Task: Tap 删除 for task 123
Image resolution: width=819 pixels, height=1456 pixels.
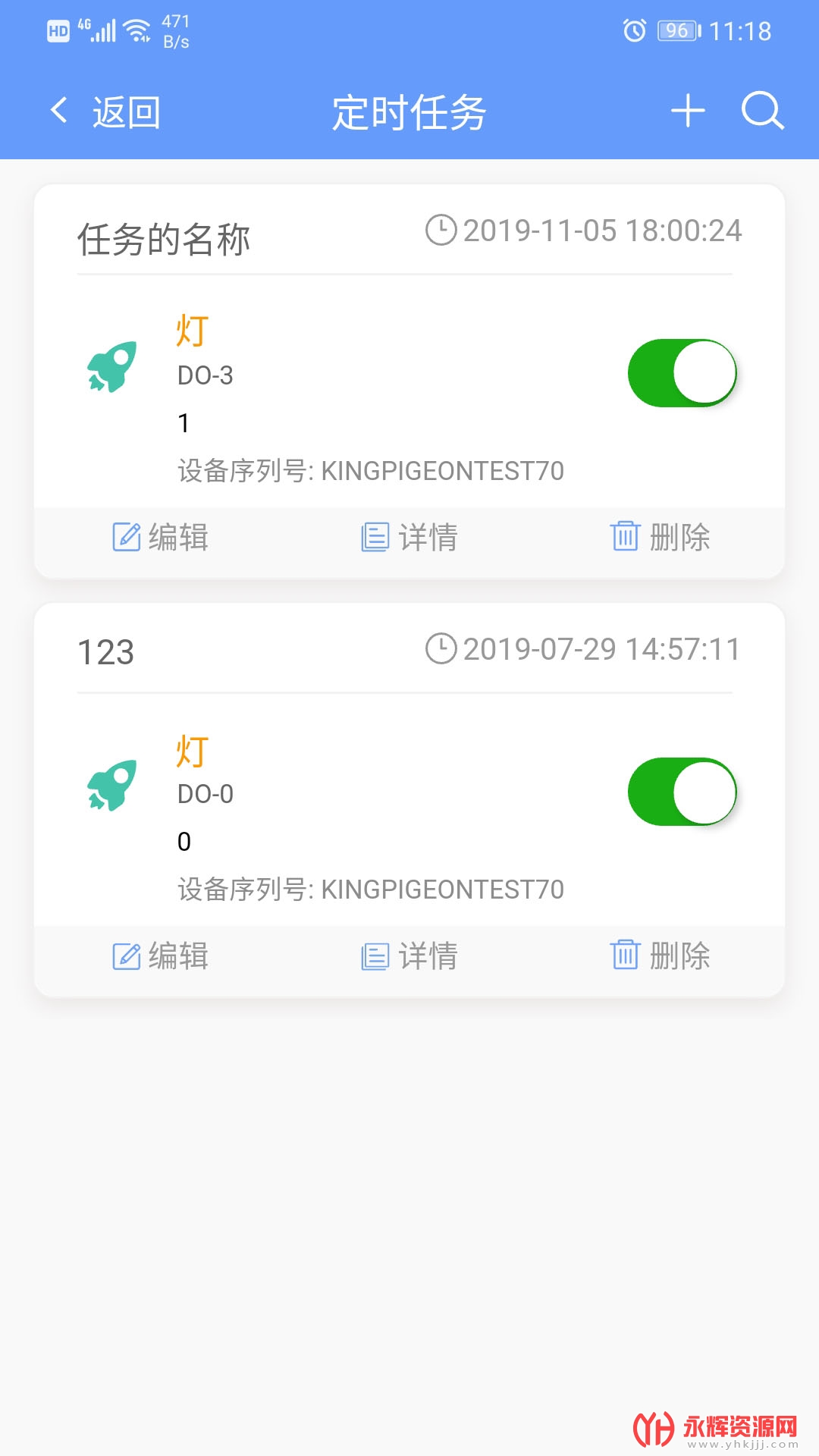Action: click(x=660, y=955)
